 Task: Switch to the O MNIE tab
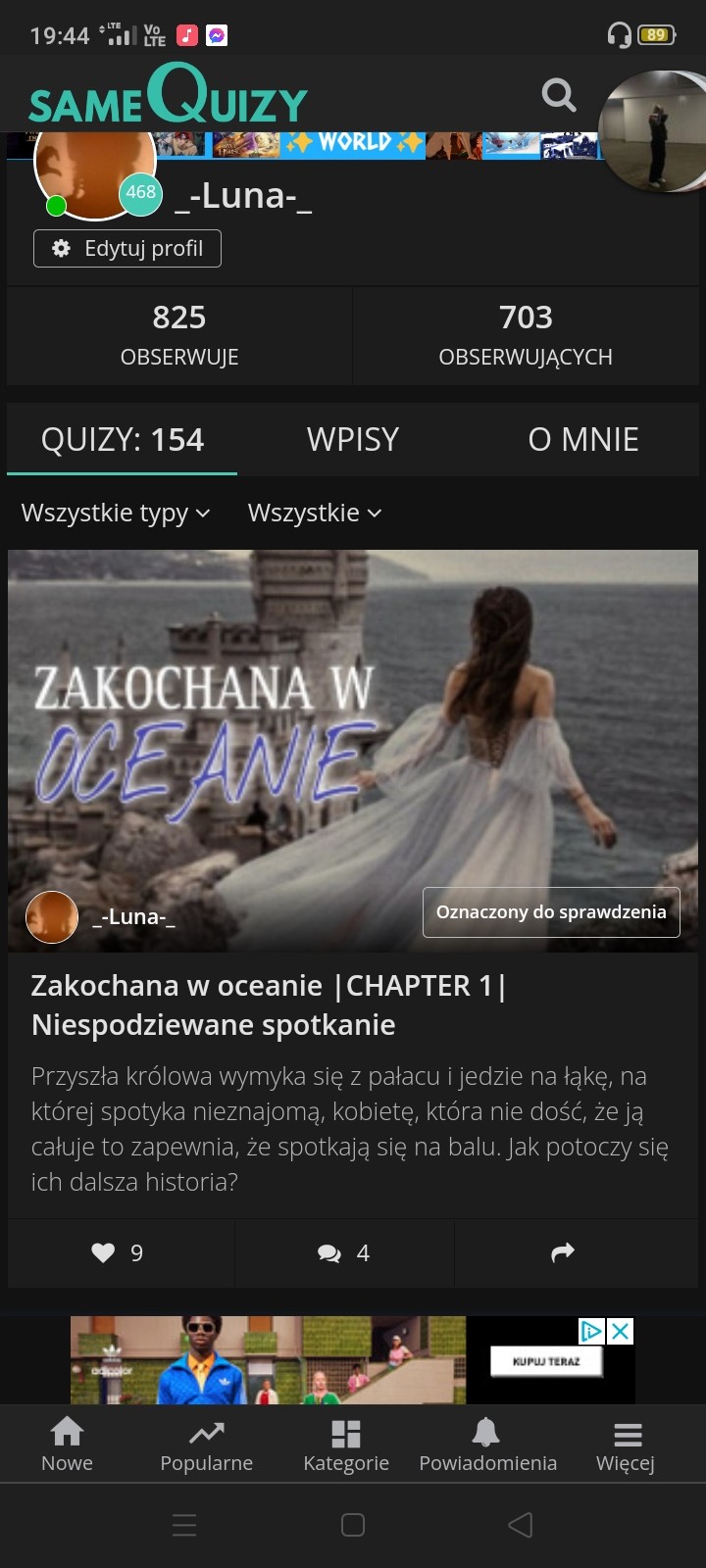coord(583,439)
